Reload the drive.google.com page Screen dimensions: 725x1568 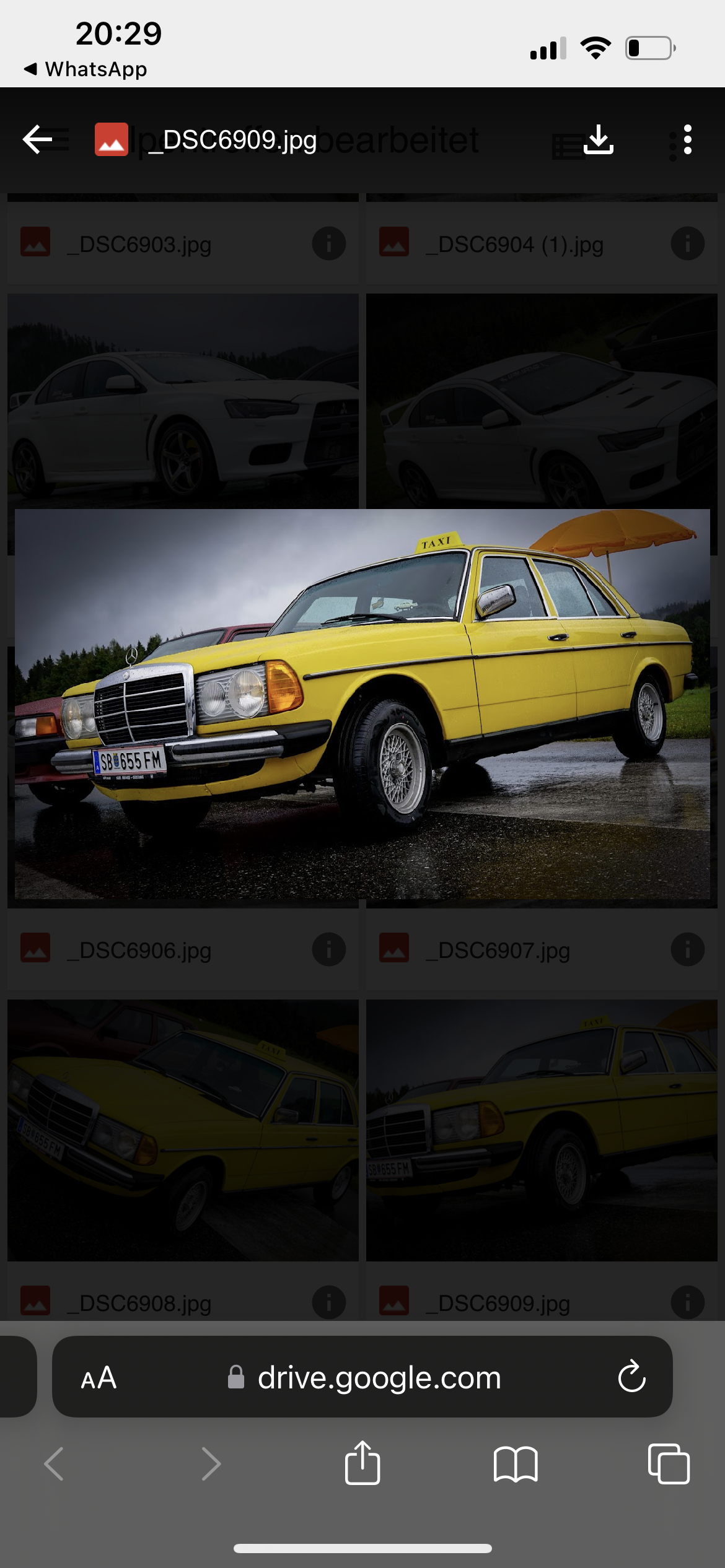(x=631, y=1378)
